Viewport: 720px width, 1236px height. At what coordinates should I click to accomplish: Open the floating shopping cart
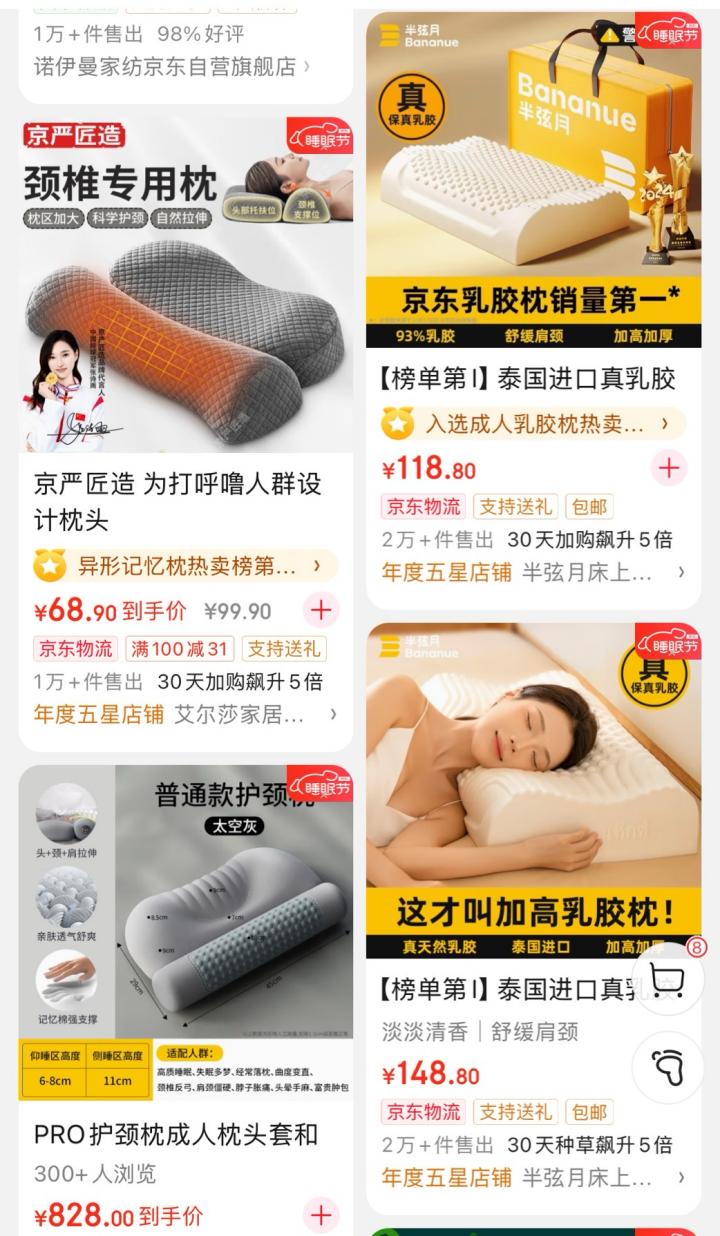pyautogui.click(x=667, y=980)
